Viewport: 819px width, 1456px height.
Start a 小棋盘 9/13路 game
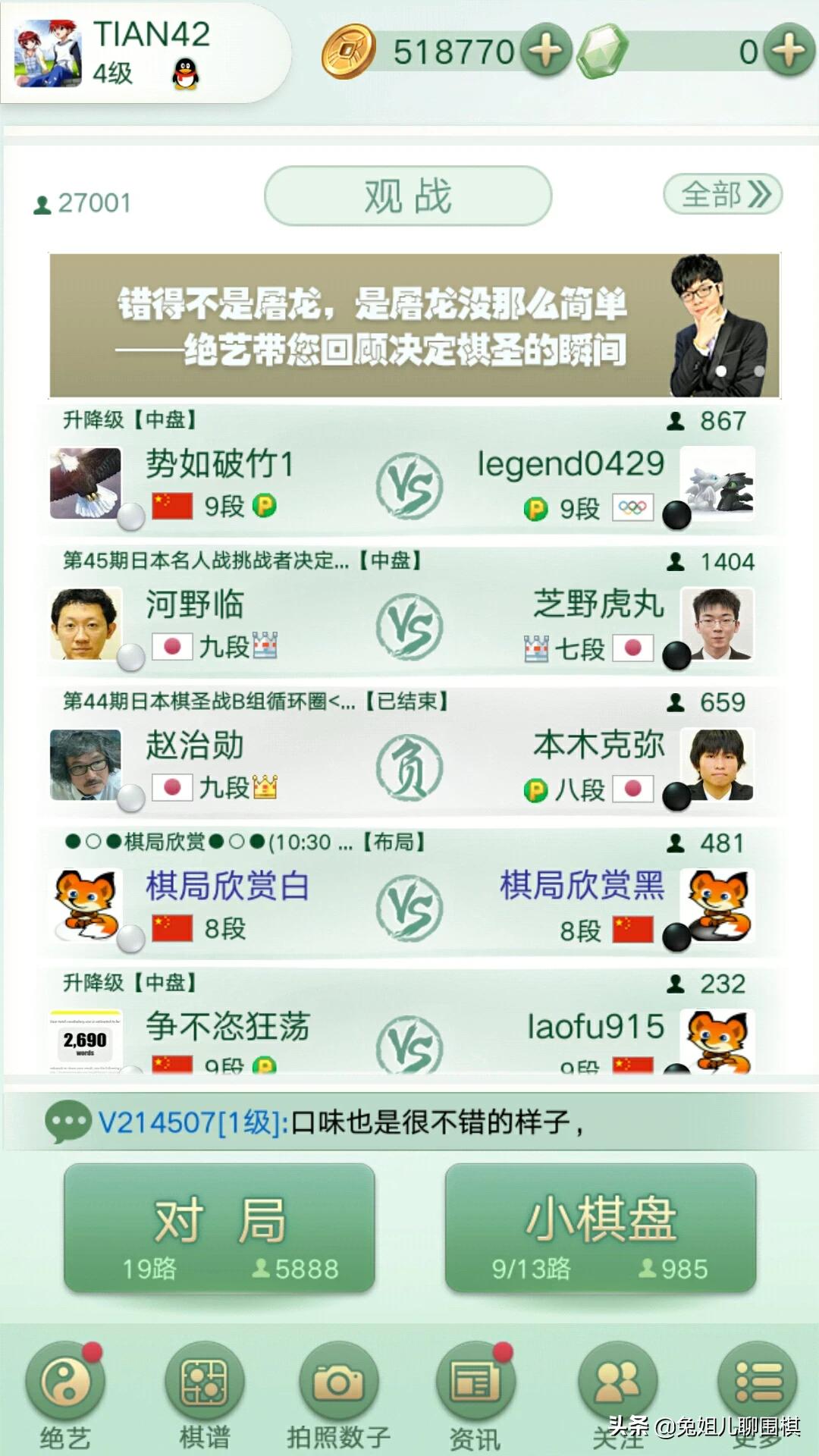click(x=601, y=1228)
